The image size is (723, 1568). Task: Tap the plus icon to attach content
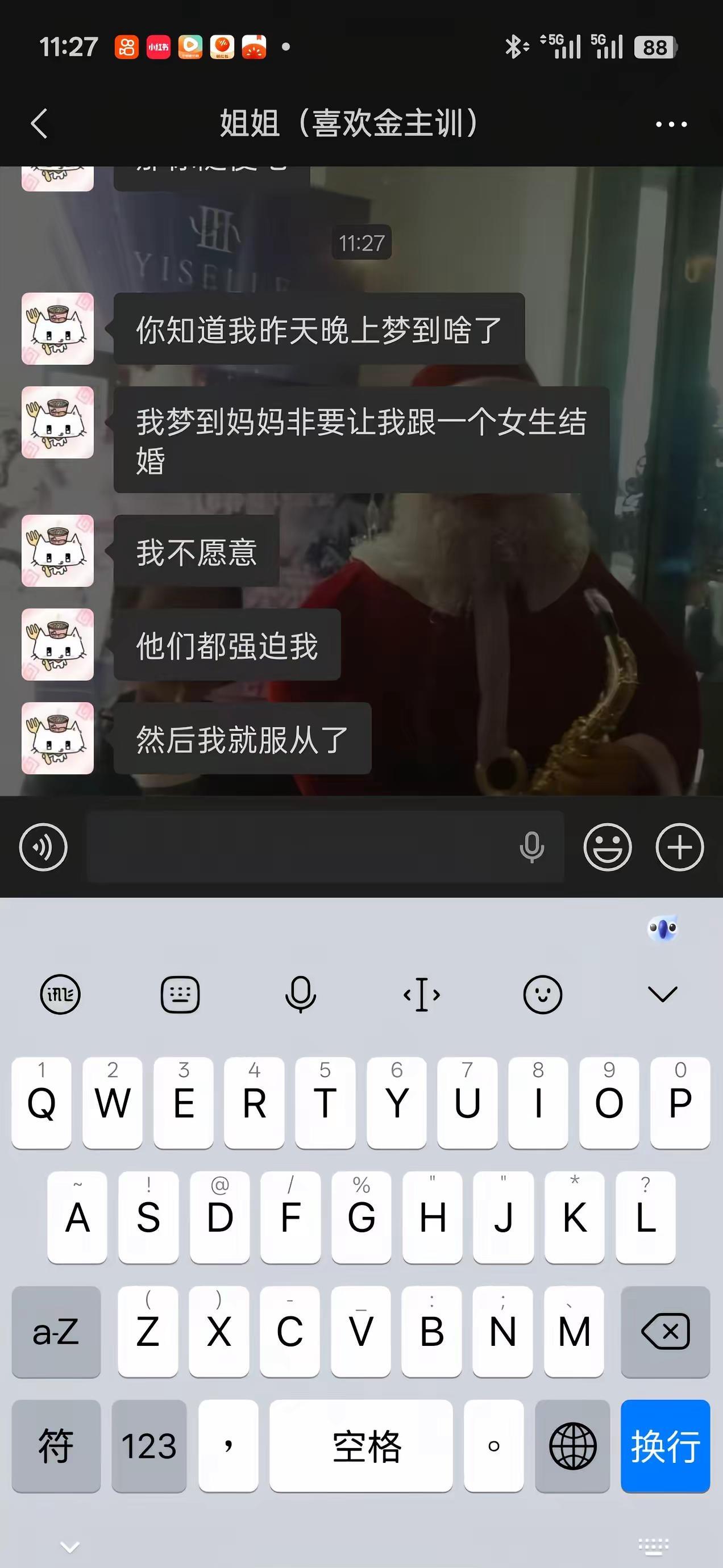tap(680, 846)
